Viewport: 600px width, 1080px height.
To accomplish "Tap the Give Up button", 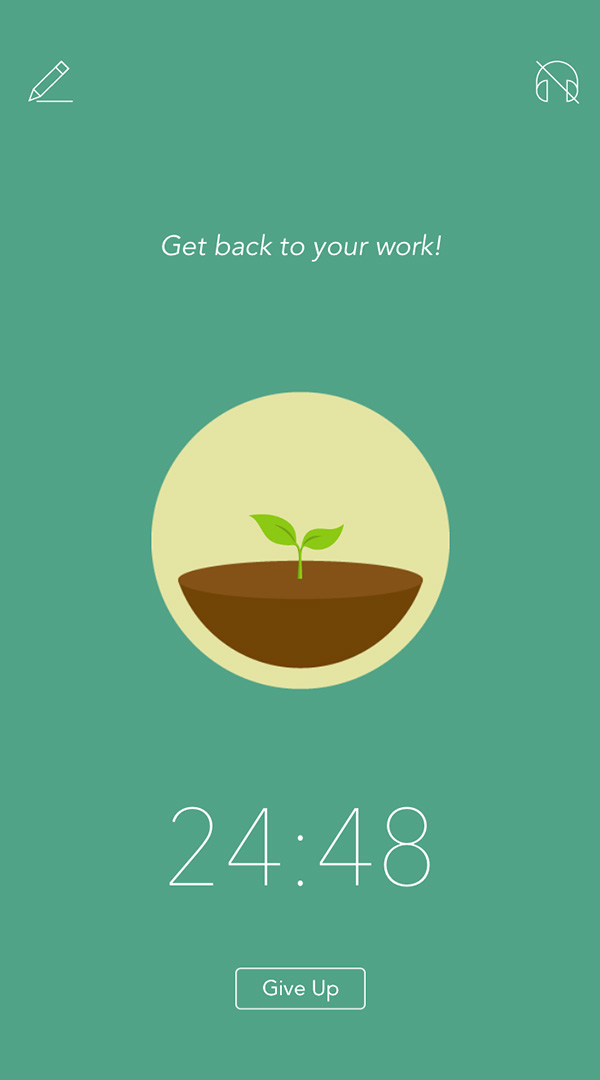I will pos(300,988).
